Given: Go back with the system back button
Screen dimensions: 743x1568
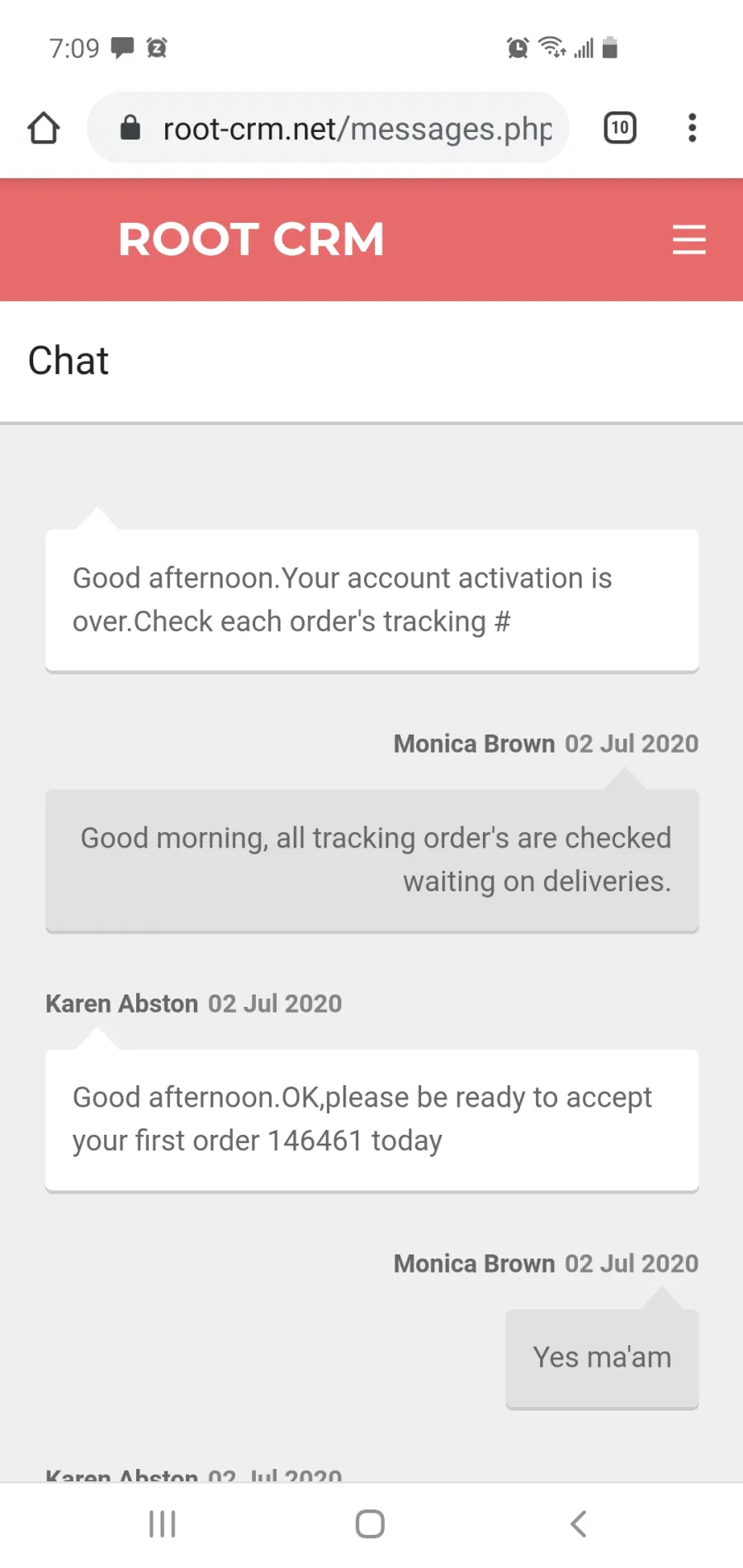Looking at the screenshot, I should [x=579, y=1523].
